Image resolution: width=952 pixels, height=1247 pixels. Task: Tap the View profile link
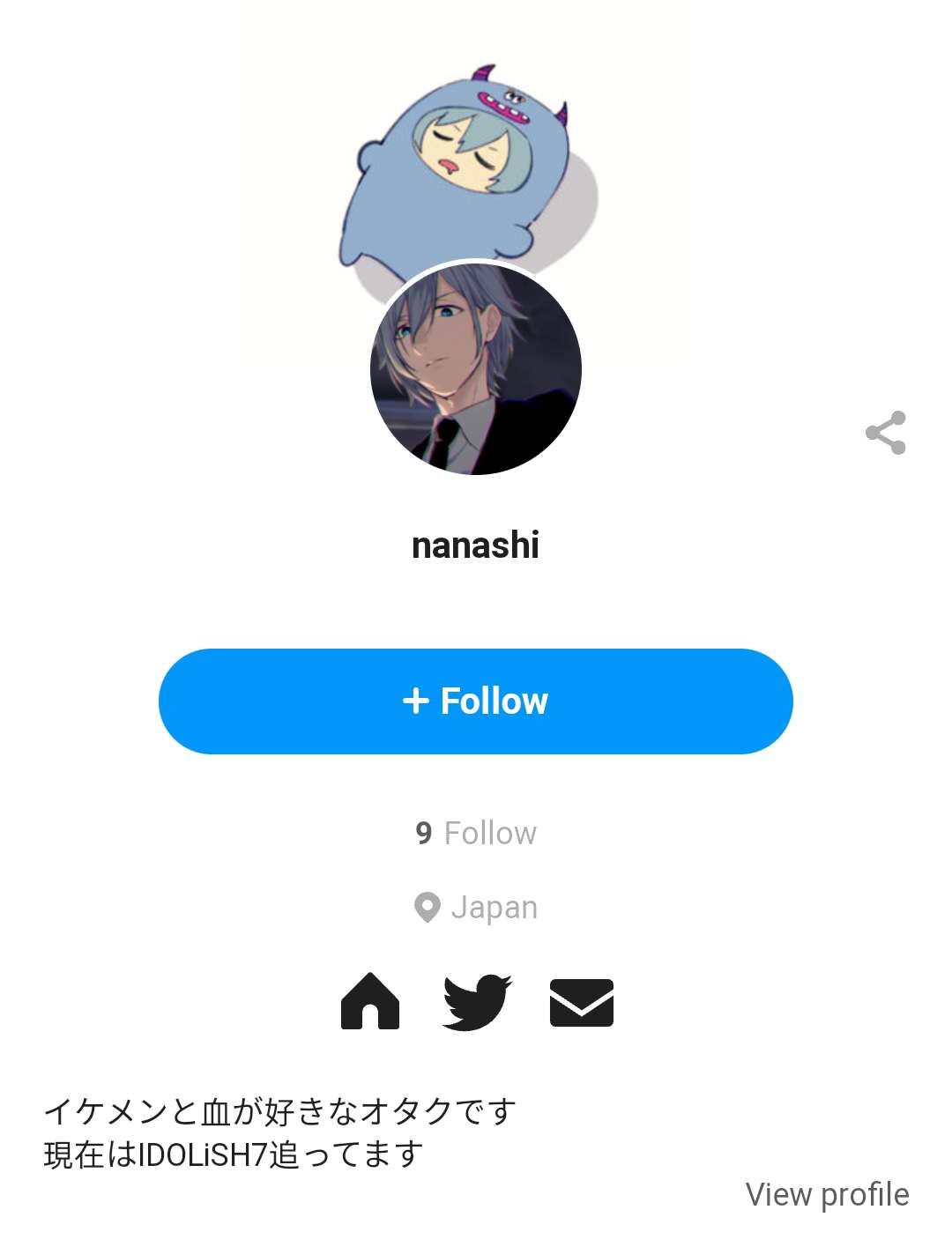coord(827,1194)
